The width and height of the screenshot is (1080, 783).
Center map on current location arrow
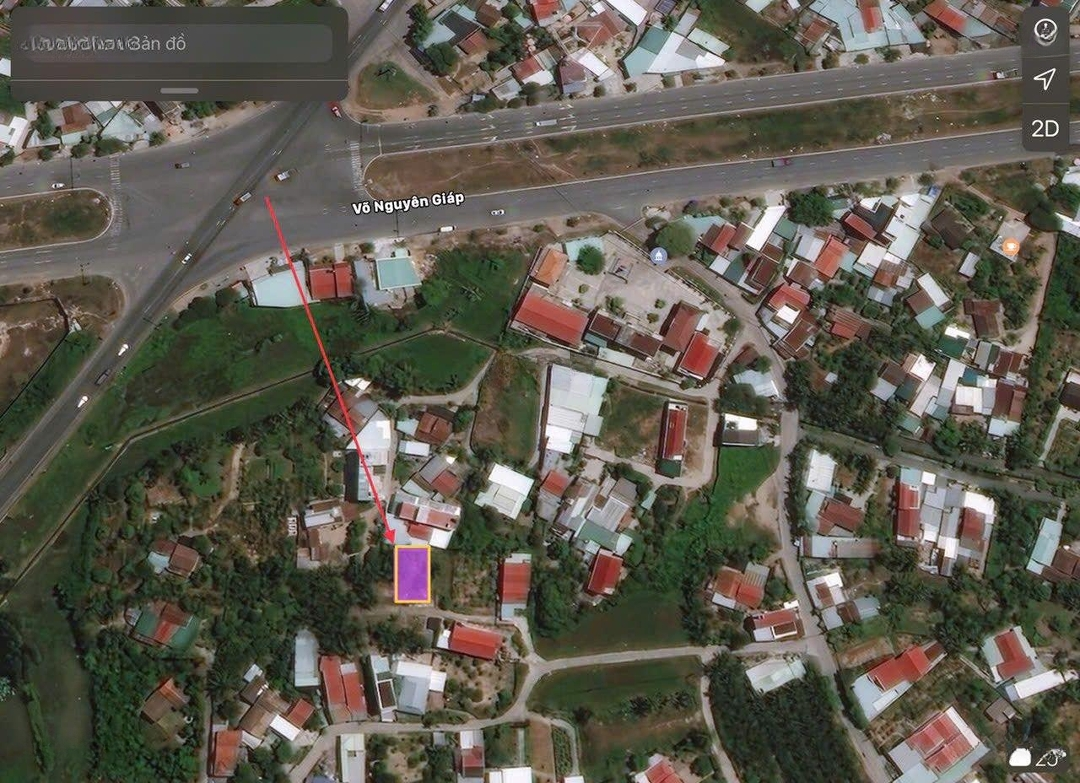coord(1045,79)
